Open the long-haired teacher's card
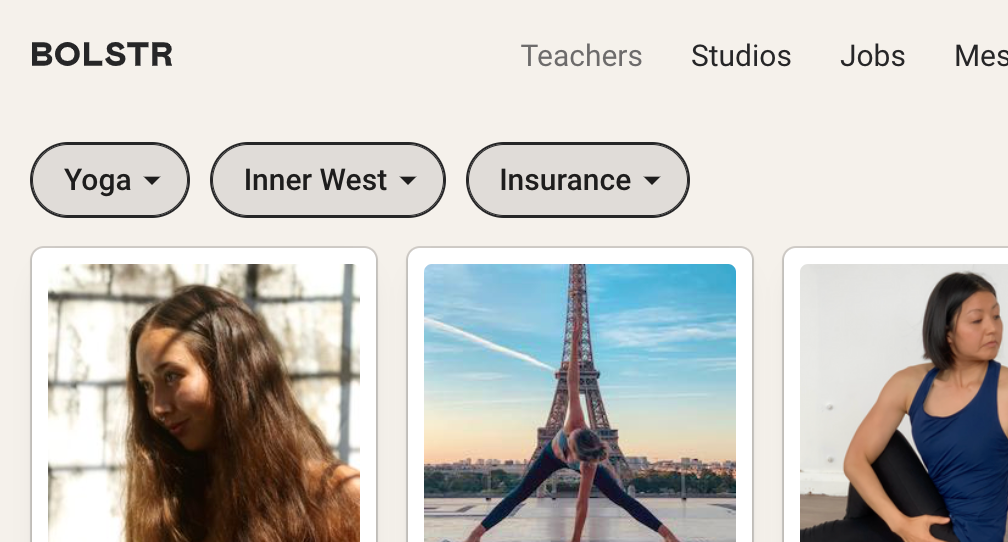Image resolution: width=1008 pixels, height=542 pixels. [204, 400]
